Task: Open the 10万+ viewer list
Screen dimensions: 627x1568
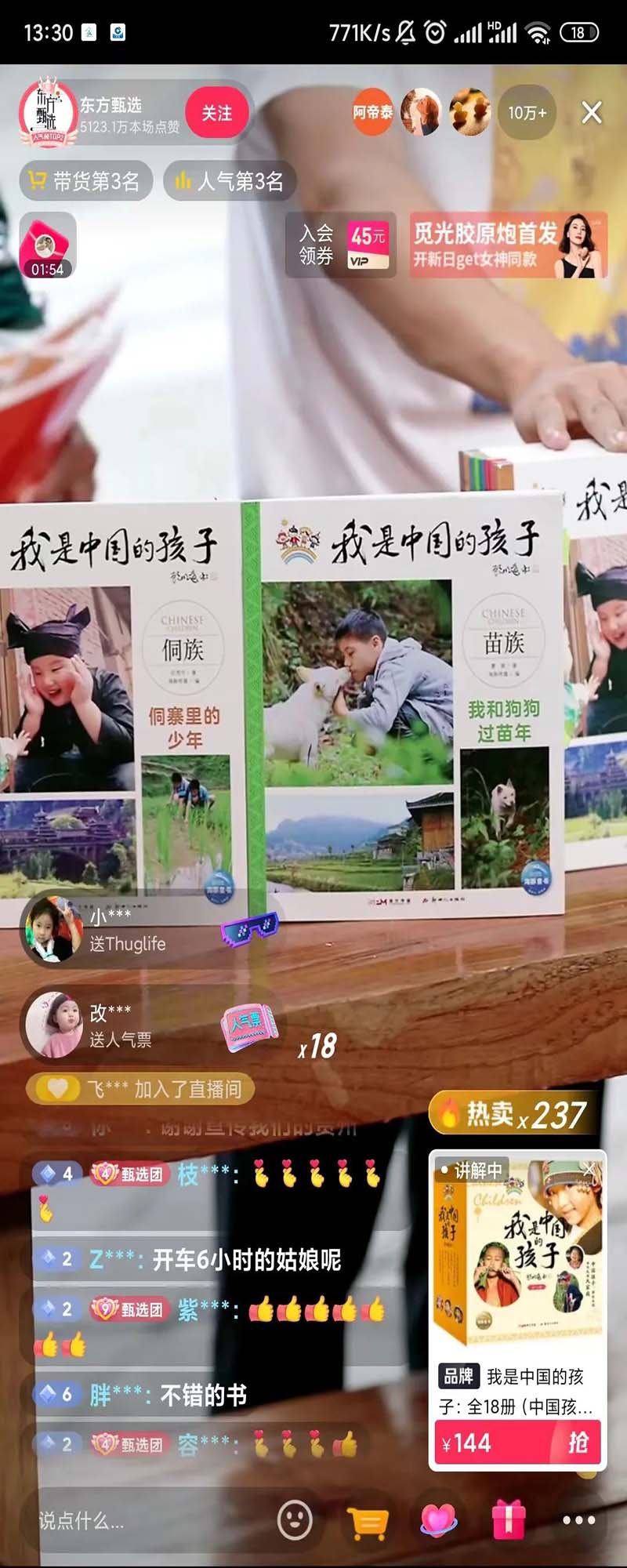Action: point(527,113)
